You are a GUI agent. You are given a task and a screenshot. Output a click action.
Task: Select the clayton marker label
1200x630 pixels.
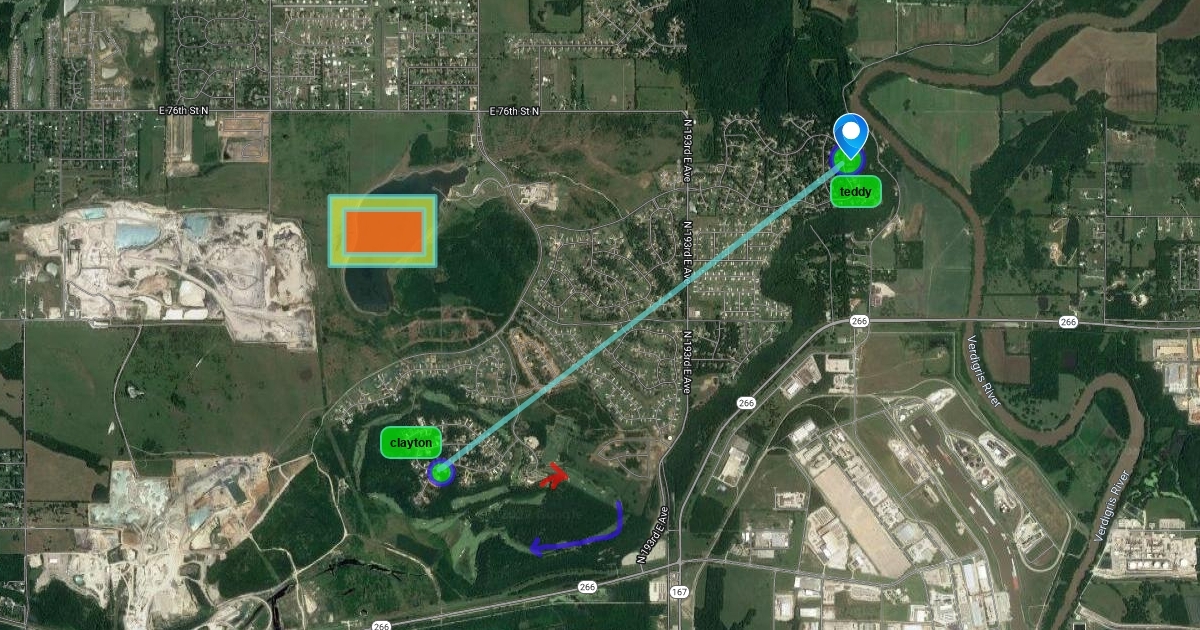(x=410, y=442)
